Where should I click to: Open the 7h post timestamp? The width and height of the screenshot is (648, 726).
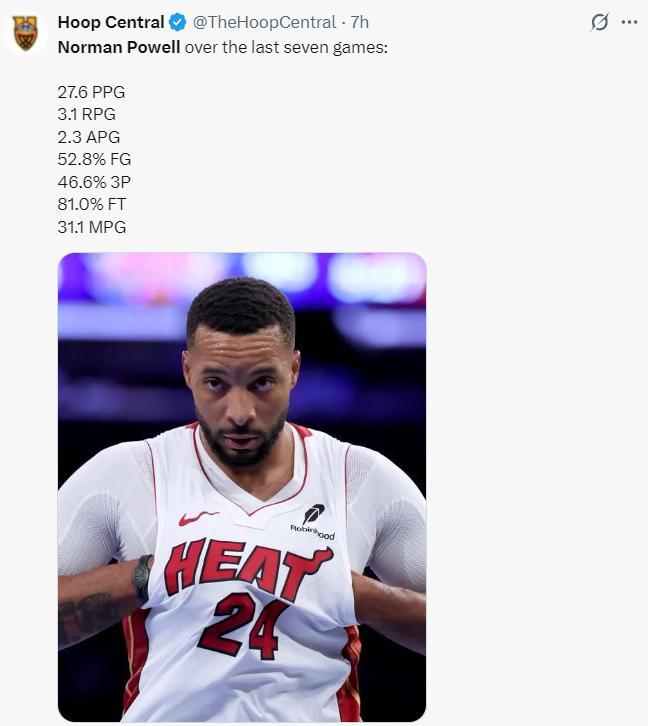pos(360,22)
